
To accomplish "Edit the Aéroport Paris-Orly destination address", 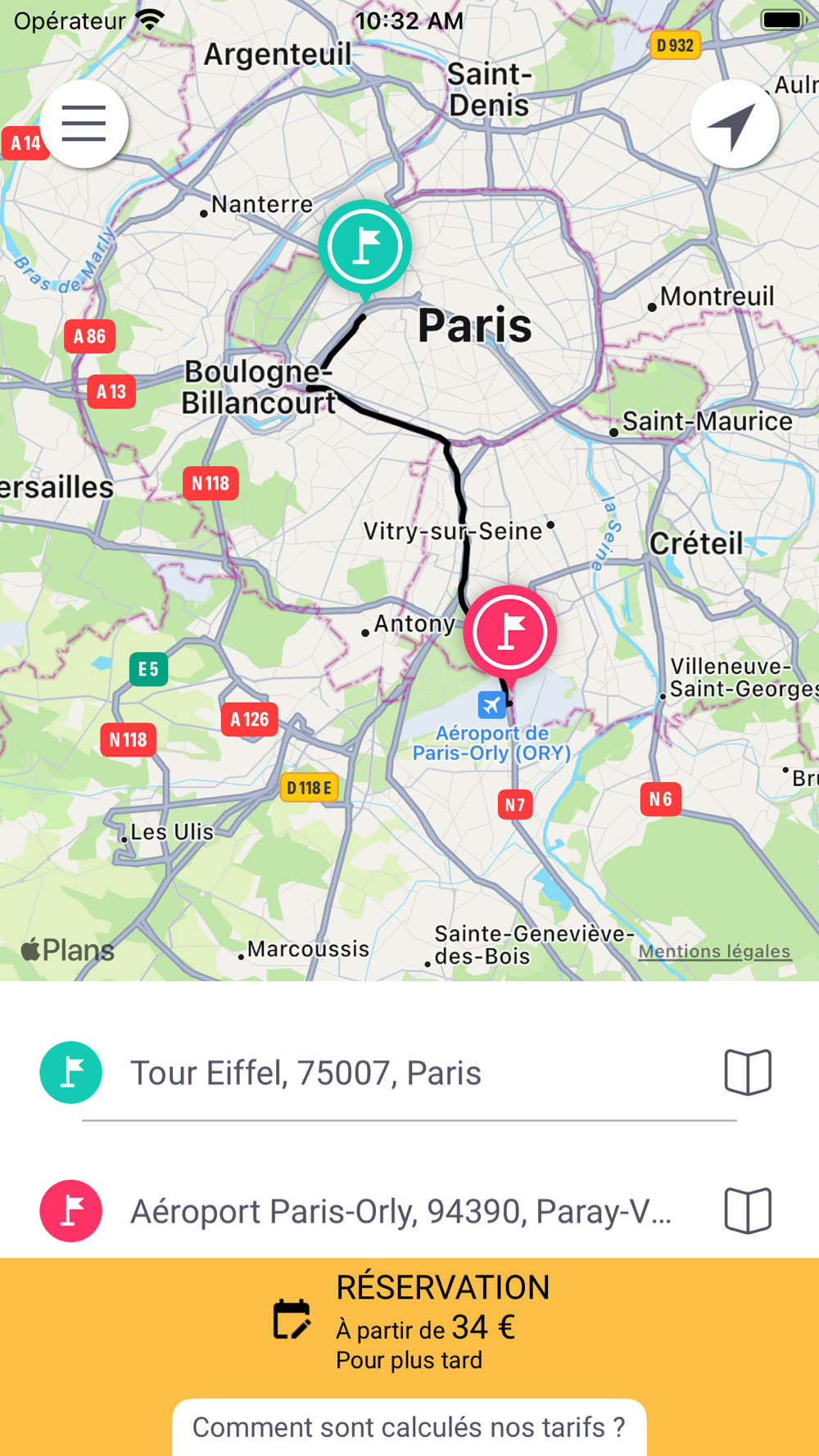I will (x=401, y=1211).
